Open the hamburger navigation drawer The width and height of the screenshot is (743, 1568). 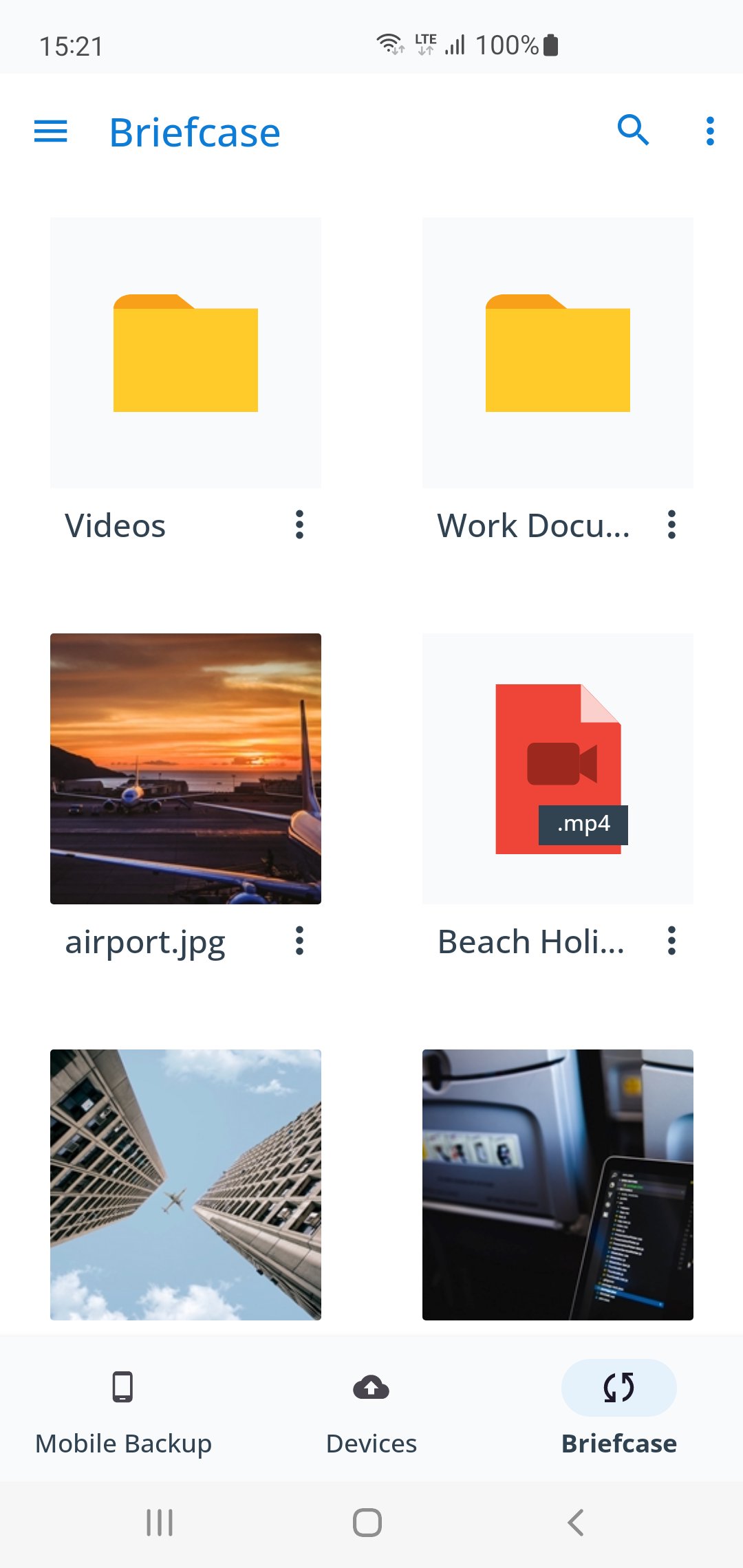(51, 131)
